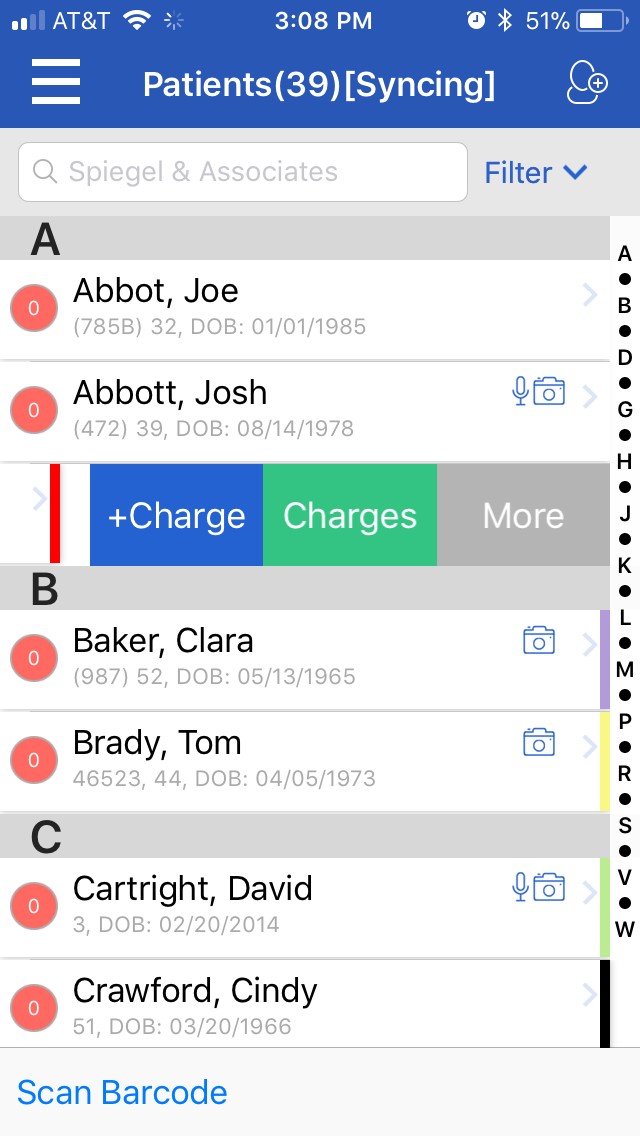This screenshot has height=1136, width=640.
Task: Tap the microphone icon on Cartright, David
Action: 520,888
